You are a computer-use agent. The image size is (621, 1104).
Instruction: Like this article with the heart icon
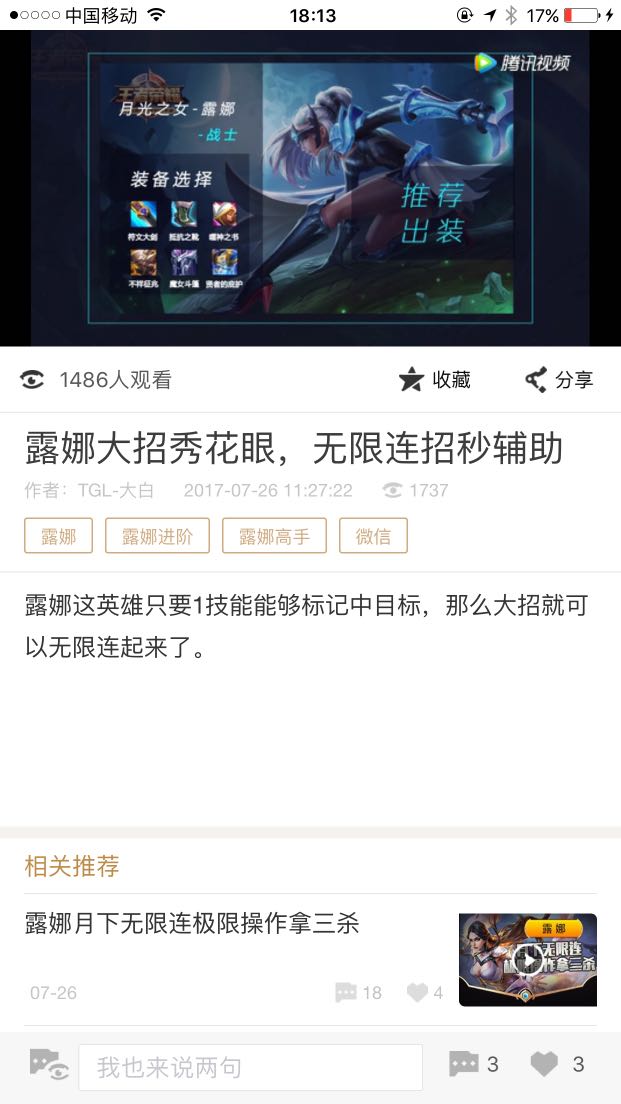click(x=556, y=1065)
